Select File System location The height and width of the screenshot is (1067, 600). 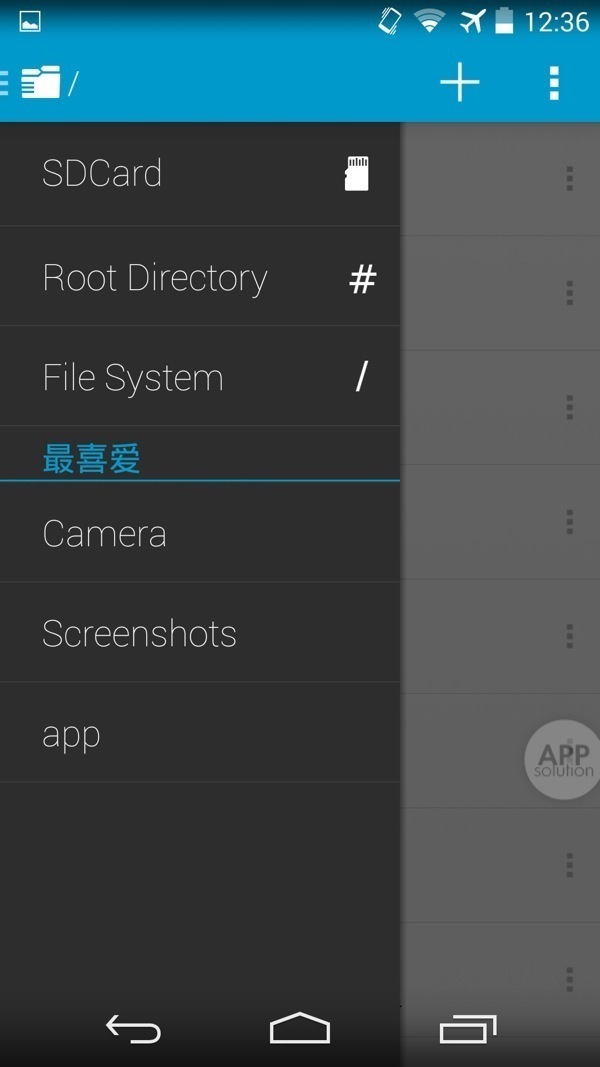pyautogui.click(x=200, y=378)
